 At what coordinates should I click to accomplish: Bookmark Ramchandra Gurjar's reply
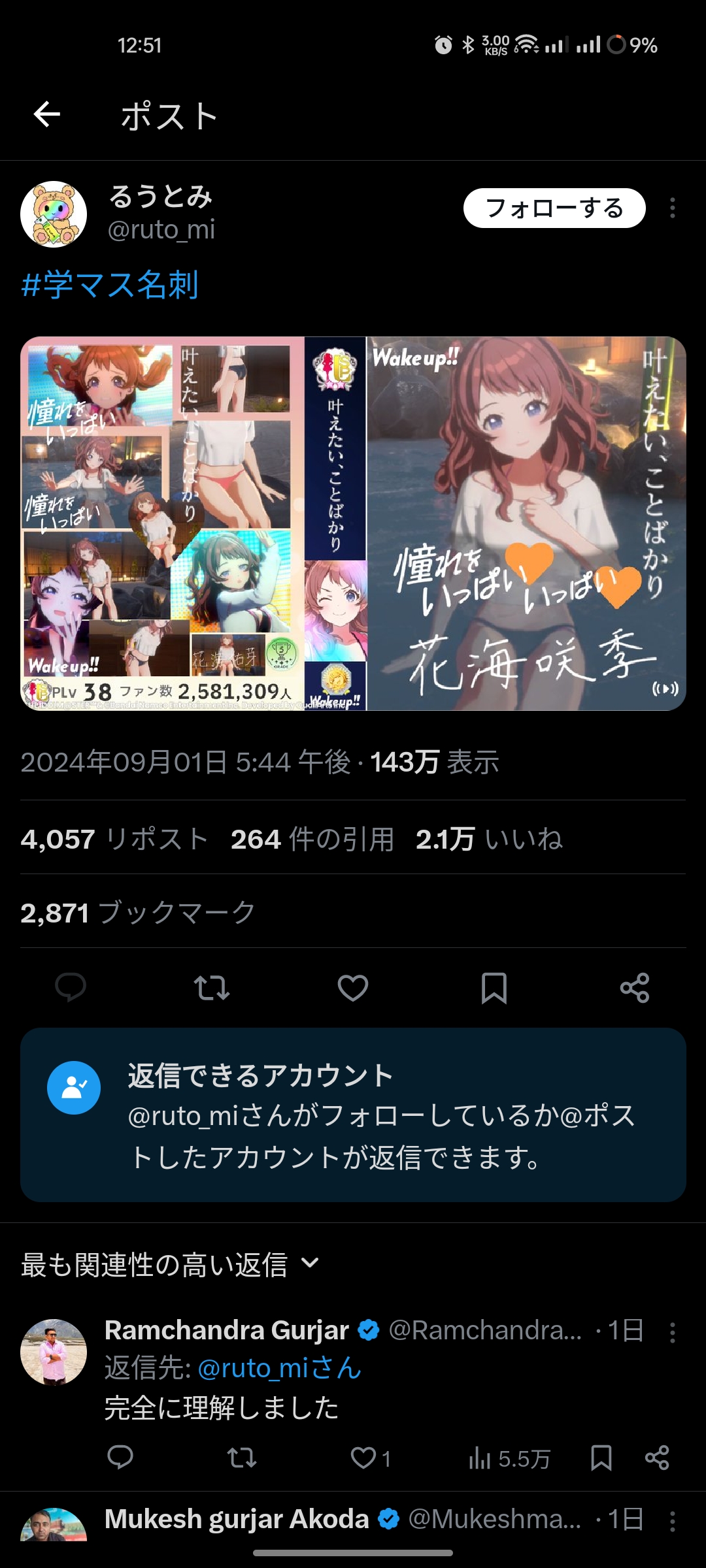601,1458
